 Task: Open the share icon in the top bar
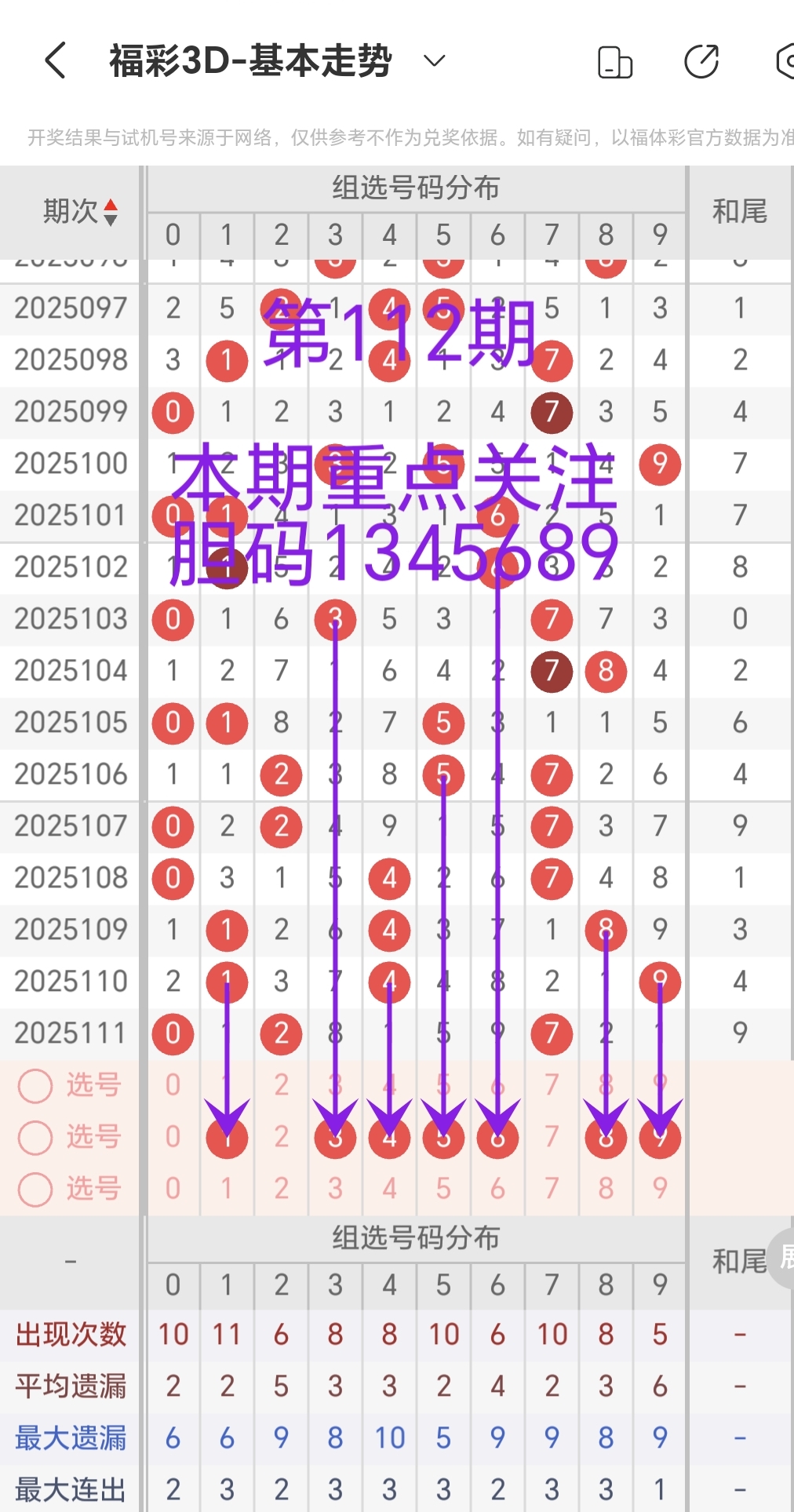click(701, 60)
